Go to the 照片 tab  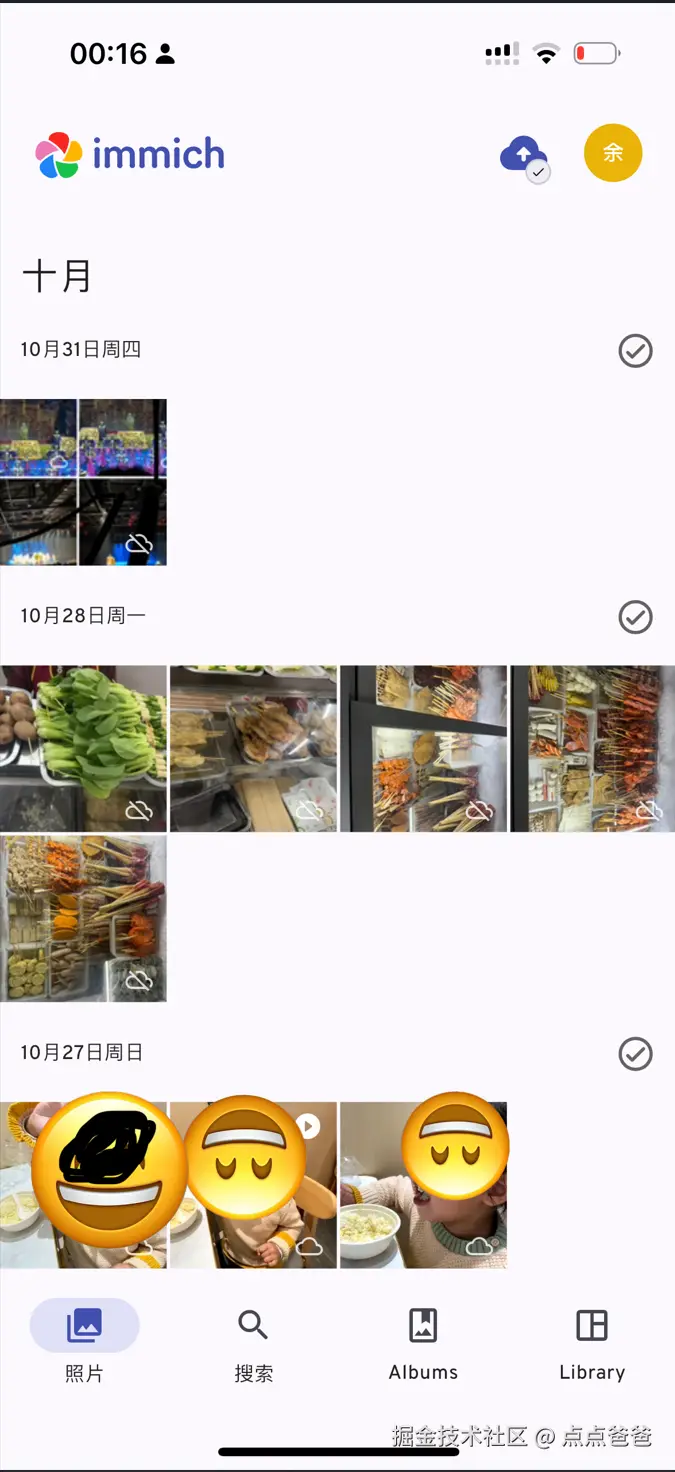click(84, 1345)
